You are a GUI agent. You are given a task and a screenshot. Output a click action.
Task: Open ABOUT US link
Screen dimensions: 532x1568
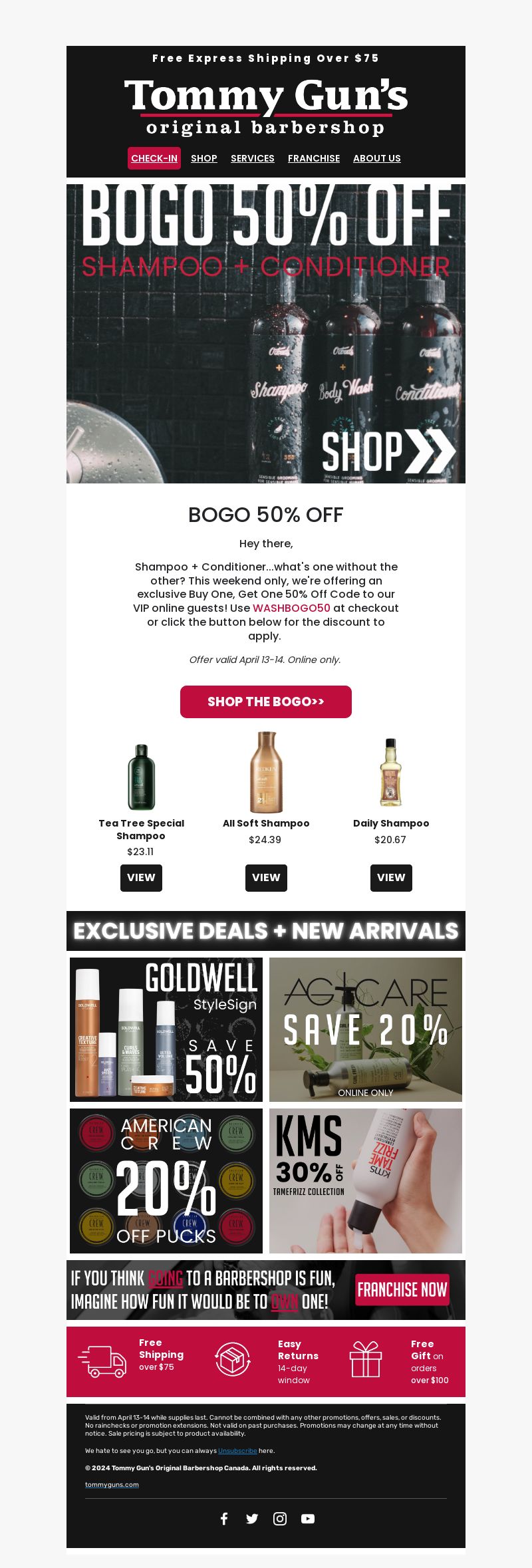[376, 158]
